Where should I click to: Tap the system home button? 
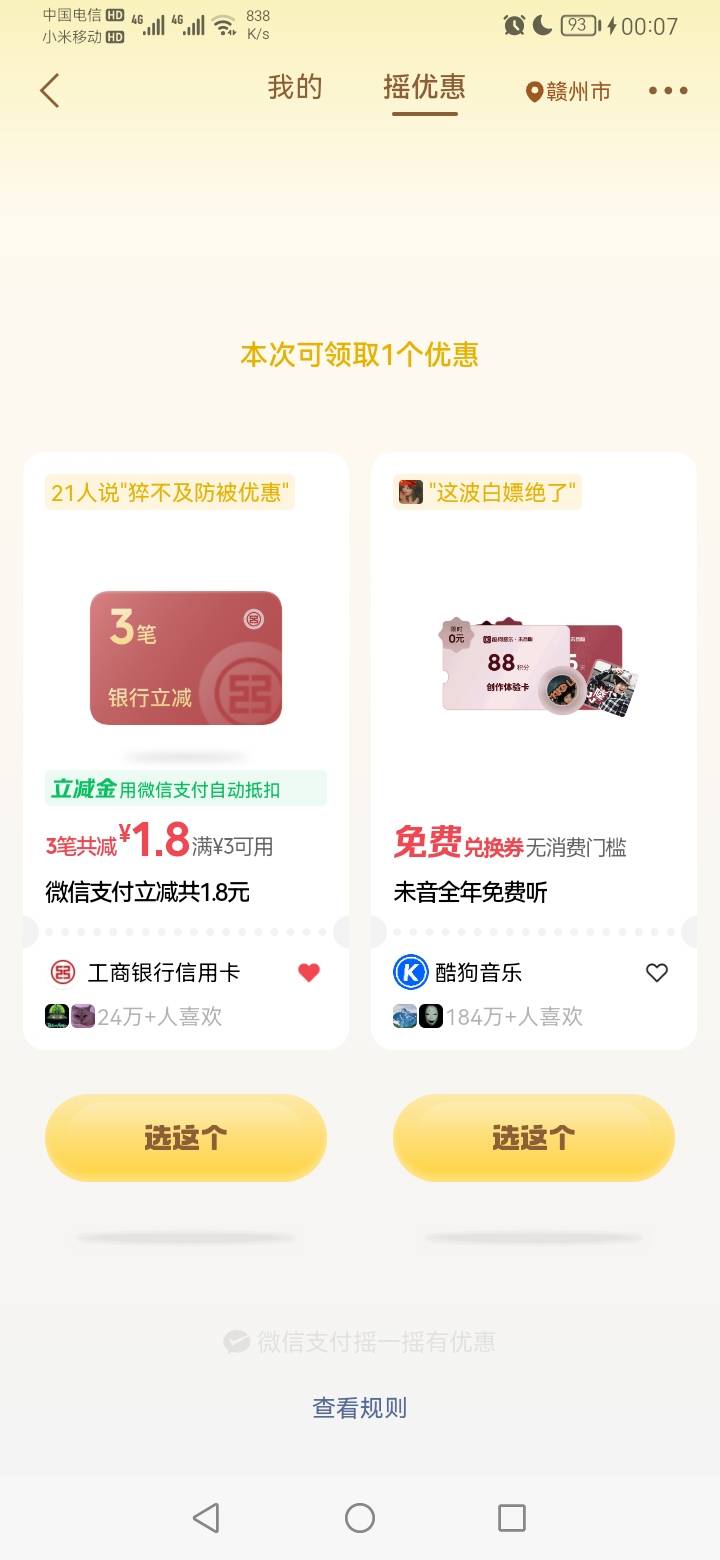click(x=360, y=1518)
